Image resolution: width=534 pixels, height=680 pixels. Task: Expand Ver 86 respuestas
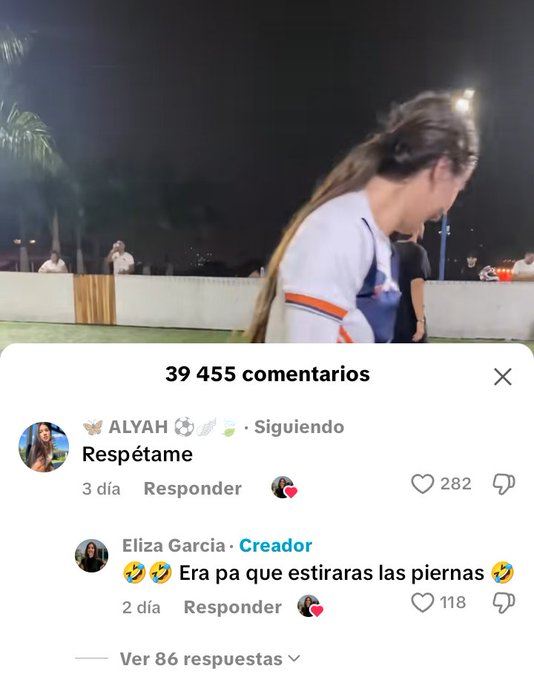pos(210,659)
